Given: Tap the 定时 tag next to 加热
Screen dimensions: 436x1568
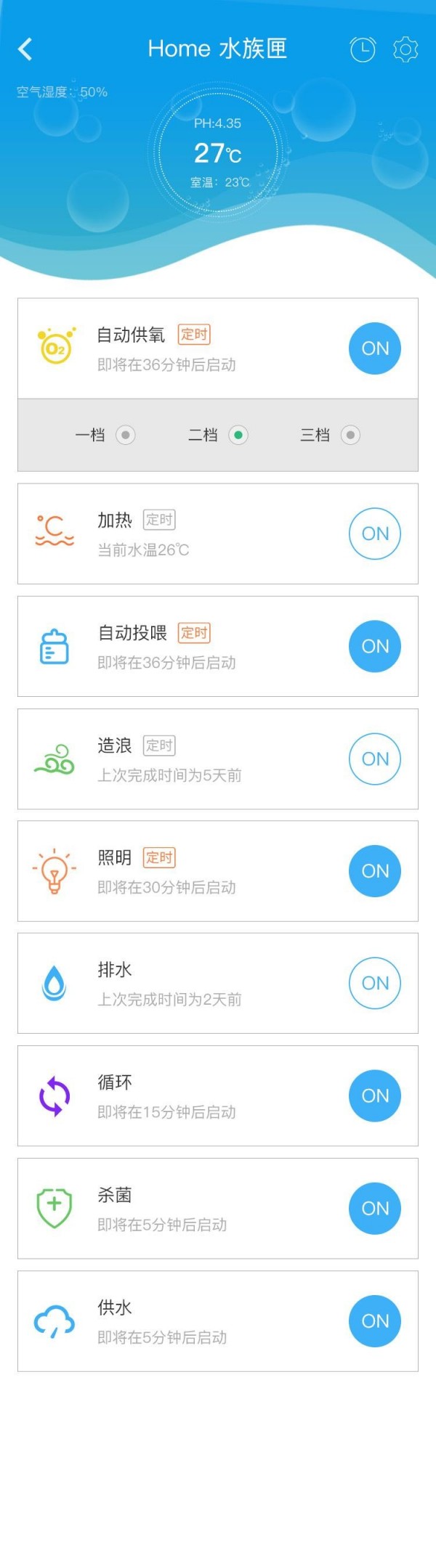Looking at the screenshot, I should (x=159, y=519).
